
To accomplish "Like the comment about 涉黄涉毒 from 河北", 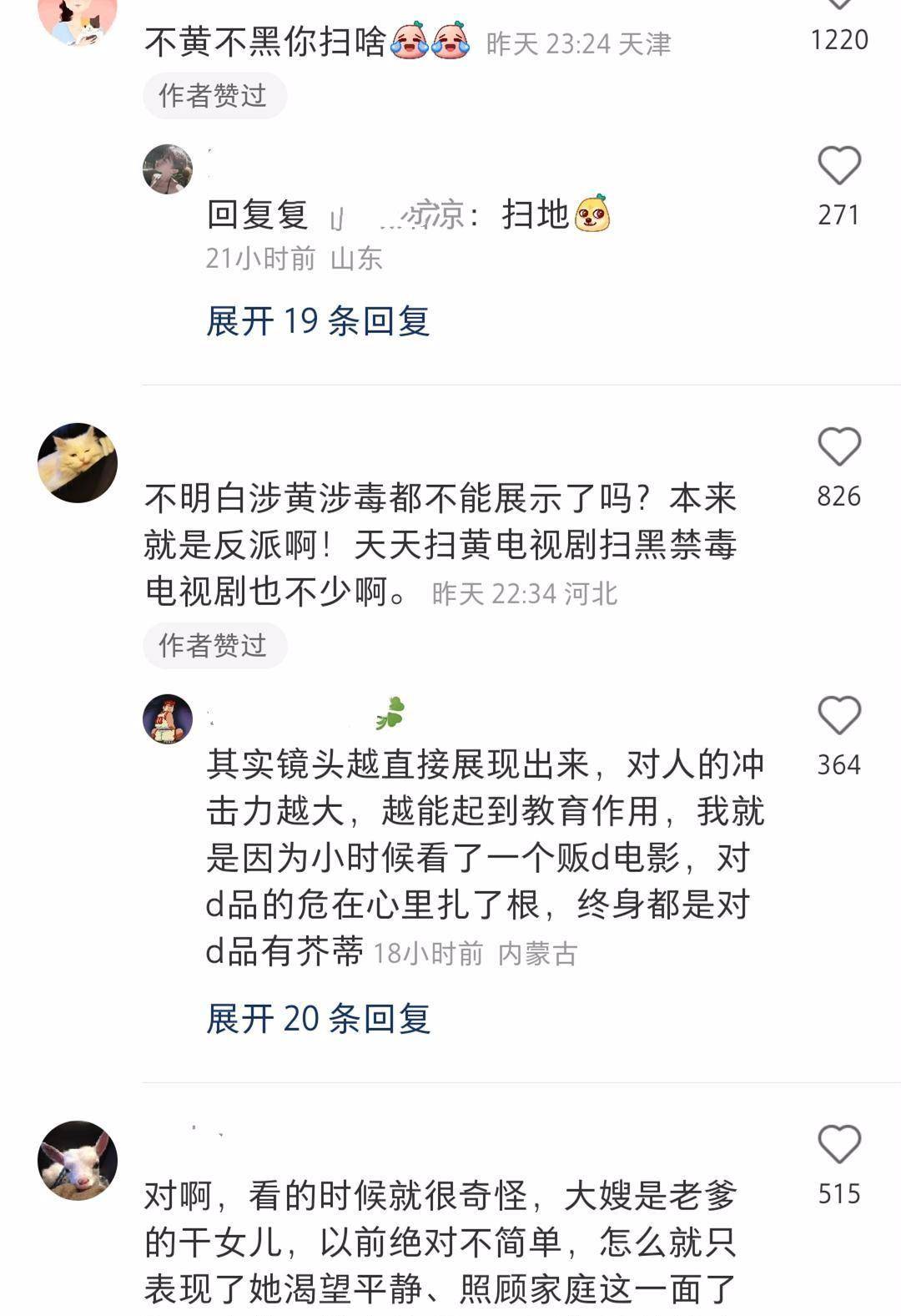I will (x=838, y=447).
